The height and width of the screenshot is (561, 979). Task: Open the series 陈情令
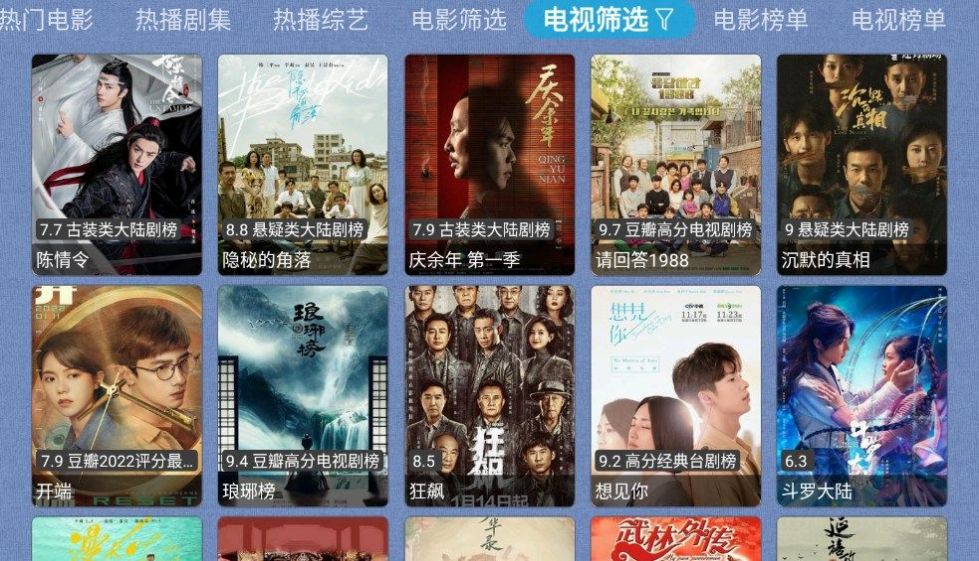[117, 165]
